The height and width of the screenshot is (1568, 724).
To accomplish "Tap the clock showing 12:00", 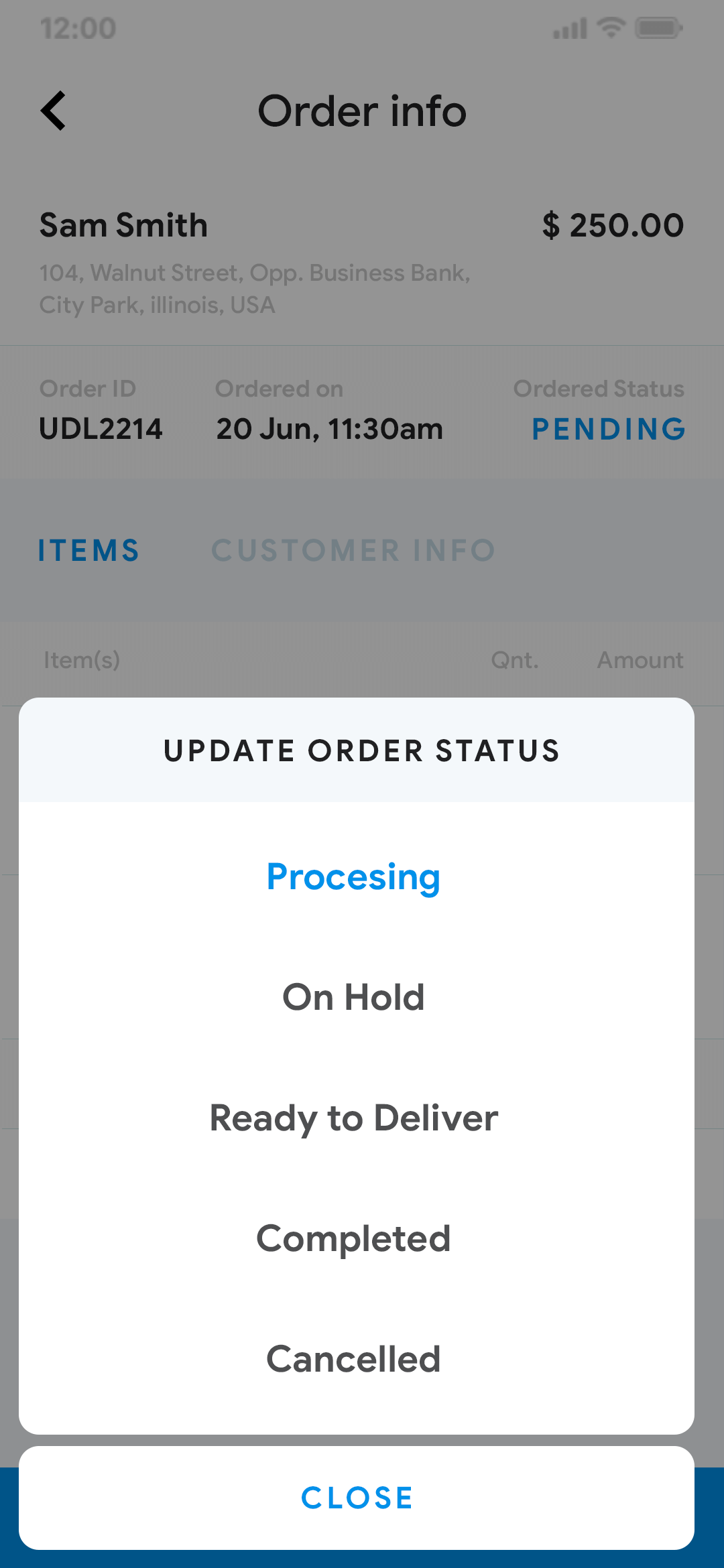I will tap(77, 28).
